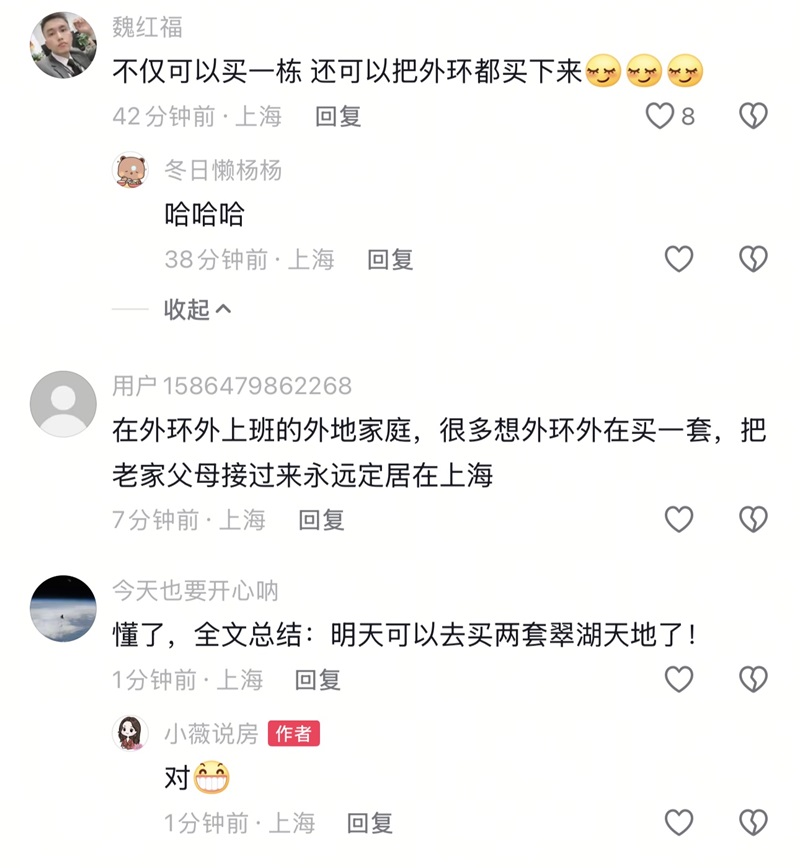800x868 pixels.
Task: Reply to 用户1586479862268's comment
Action: 322,519
